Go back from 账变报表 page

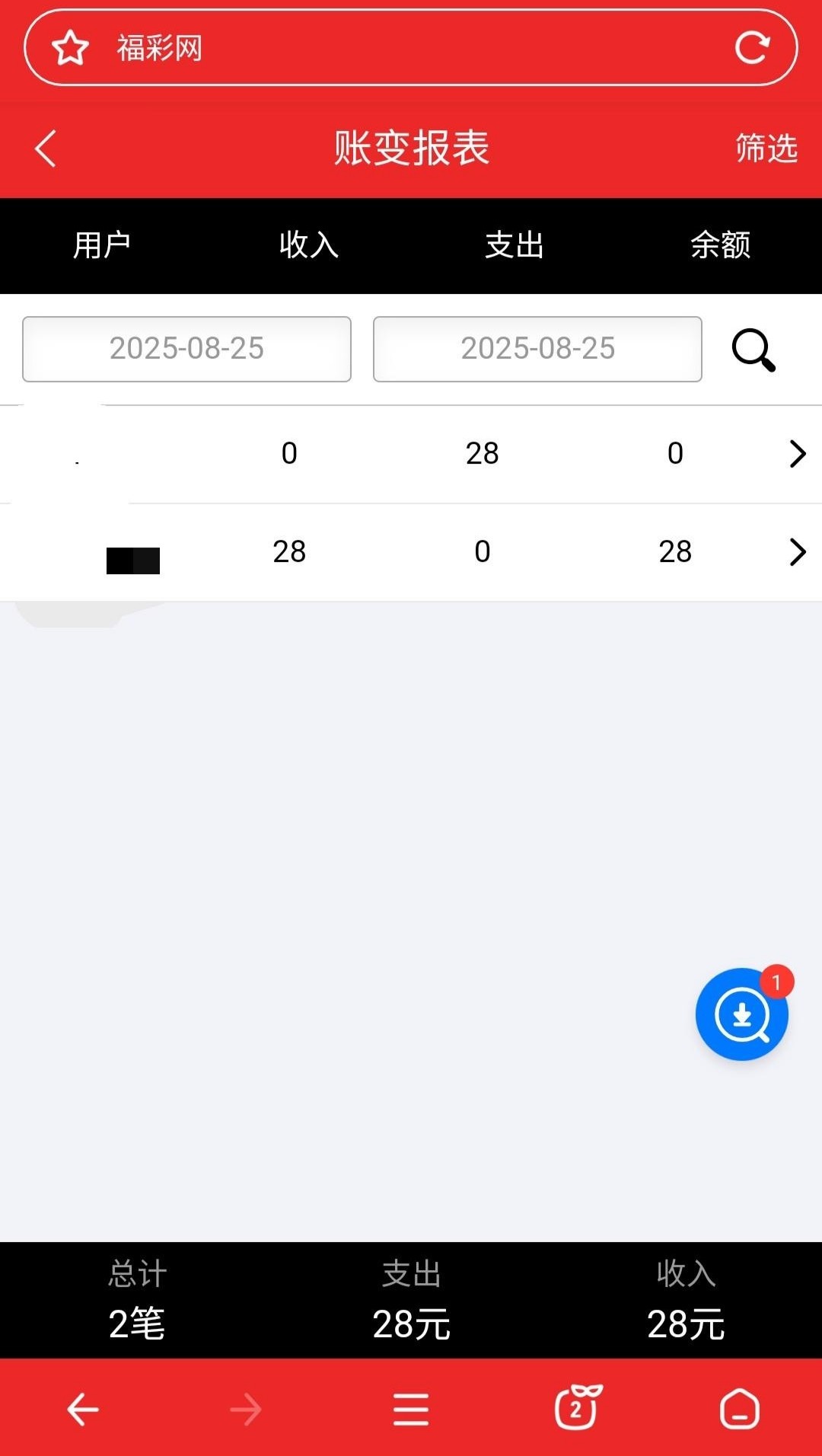point(46,148)
